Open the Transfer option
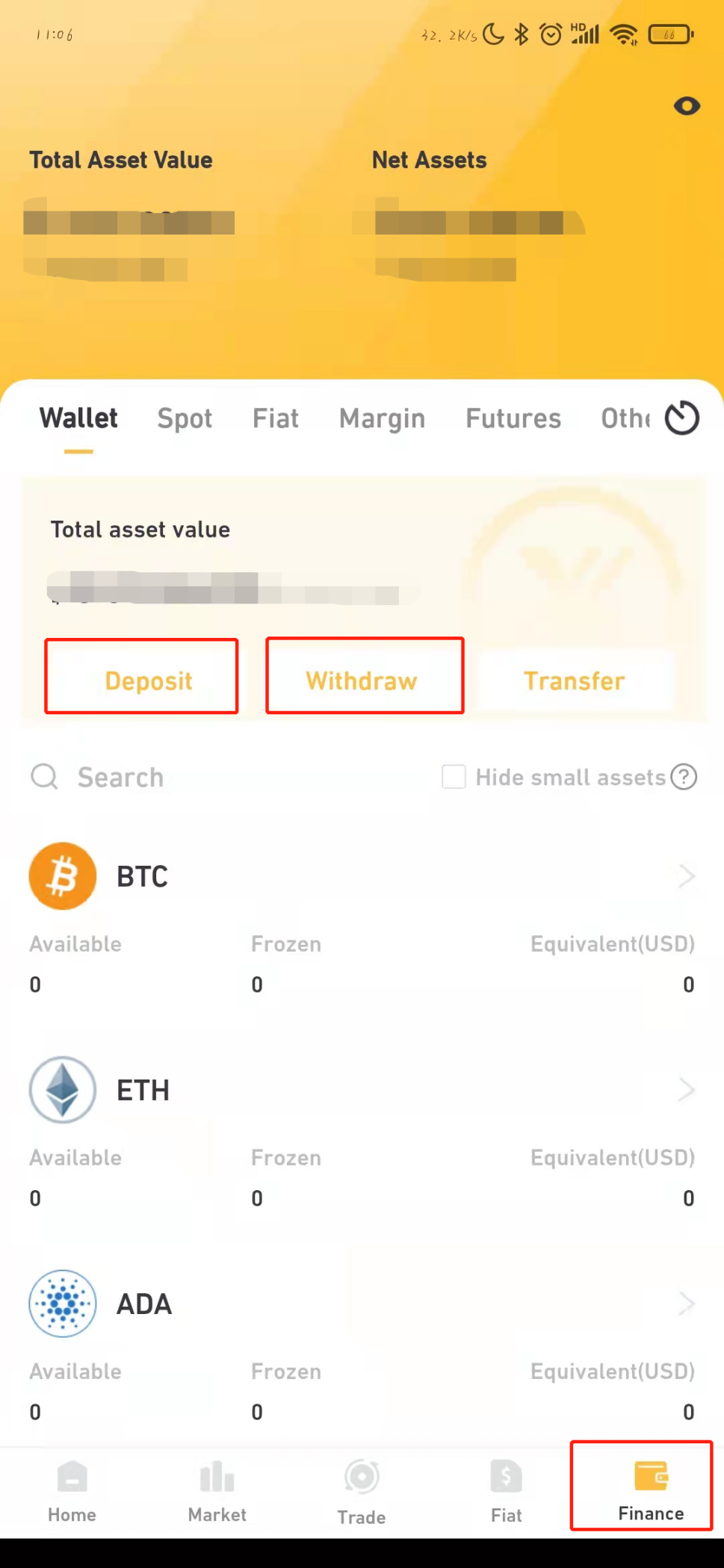 coord(575,681)
